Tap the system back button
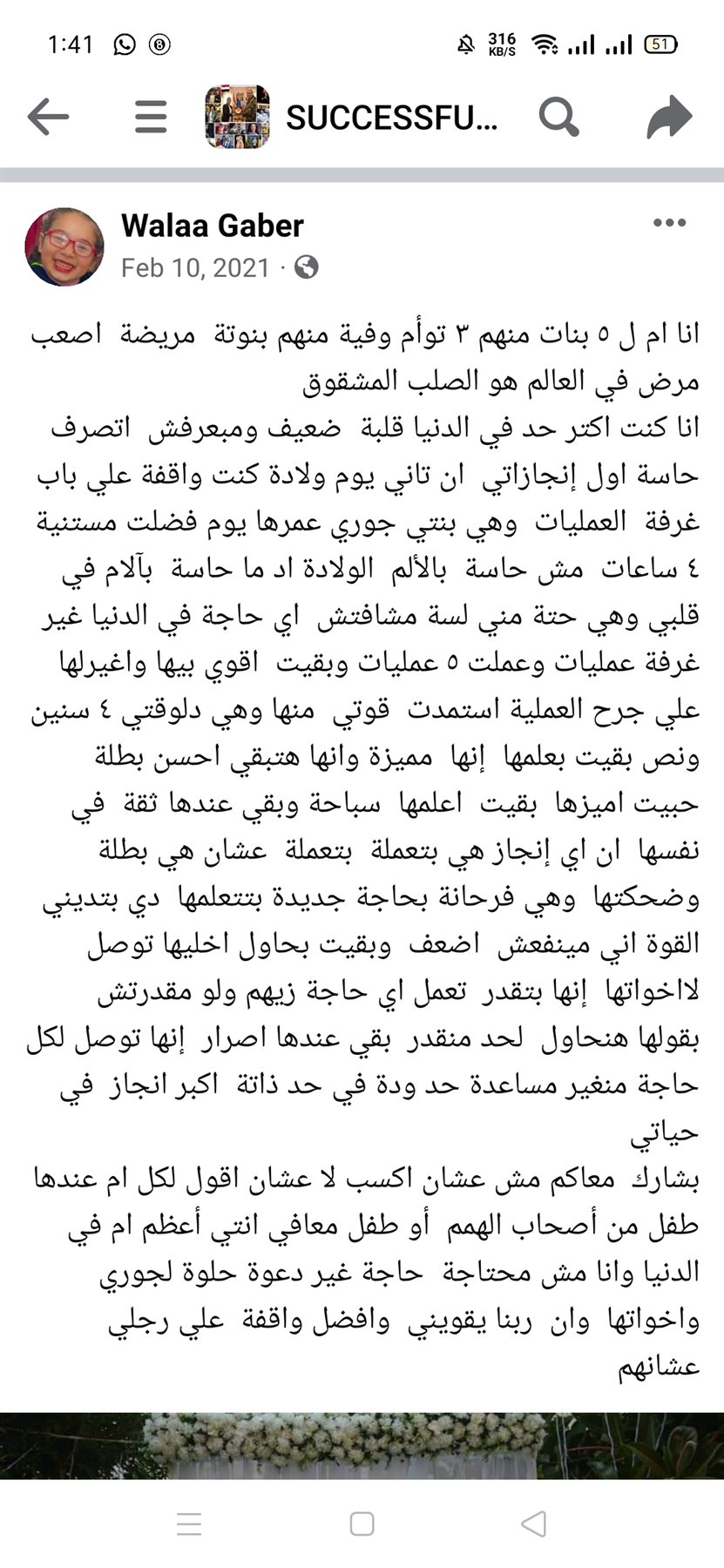724x1568 pixels. pos(533,1524)
